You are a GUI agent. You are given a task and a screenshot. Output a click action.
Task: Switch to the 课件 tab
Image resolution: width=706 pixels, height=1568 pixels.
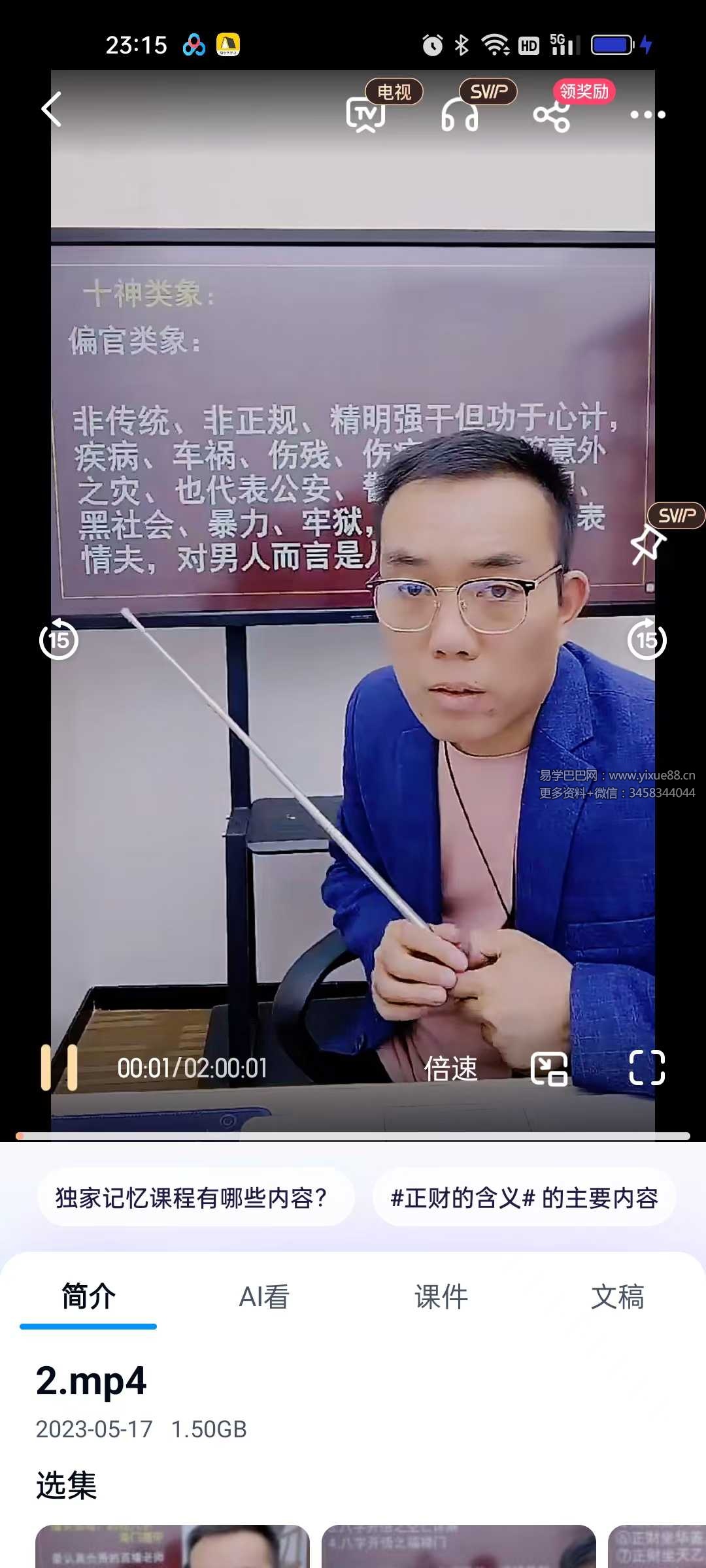[x=441, y=1297]
